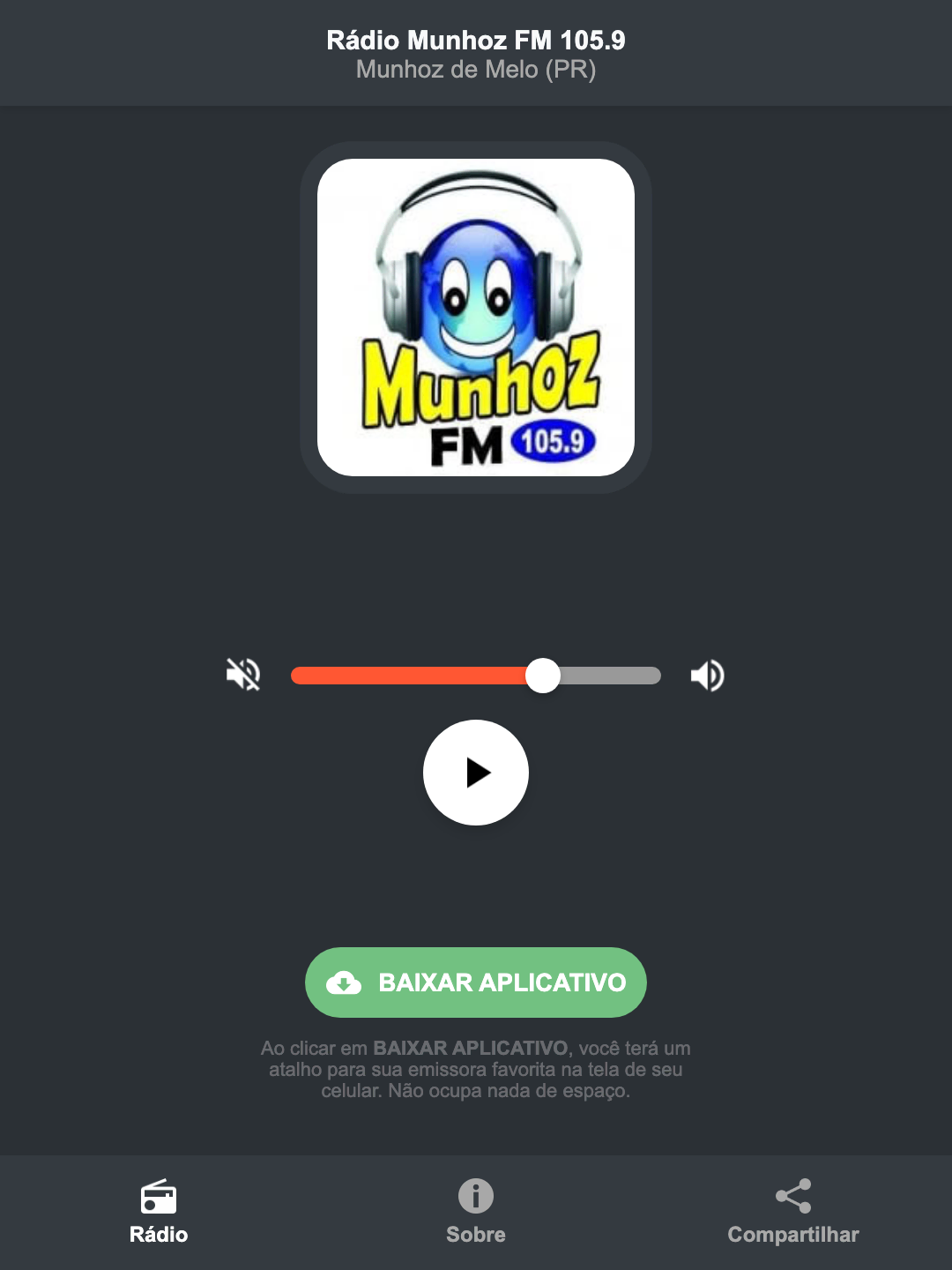Viewport: 952px width, 1270px height.
Task: Go to the Compartilhar tab
Action: coord(792,1213)
